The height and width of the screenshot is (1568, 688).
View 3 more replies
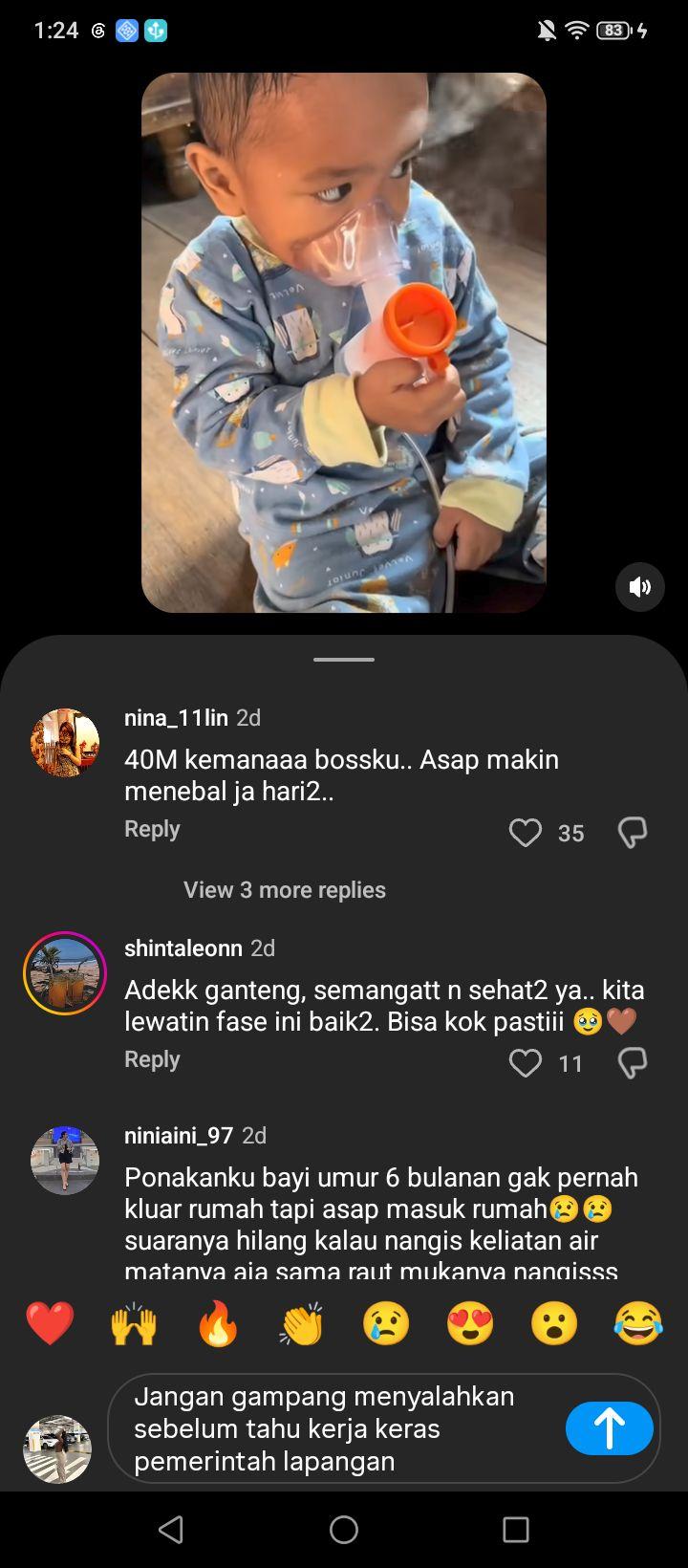(x=285, y=890)
